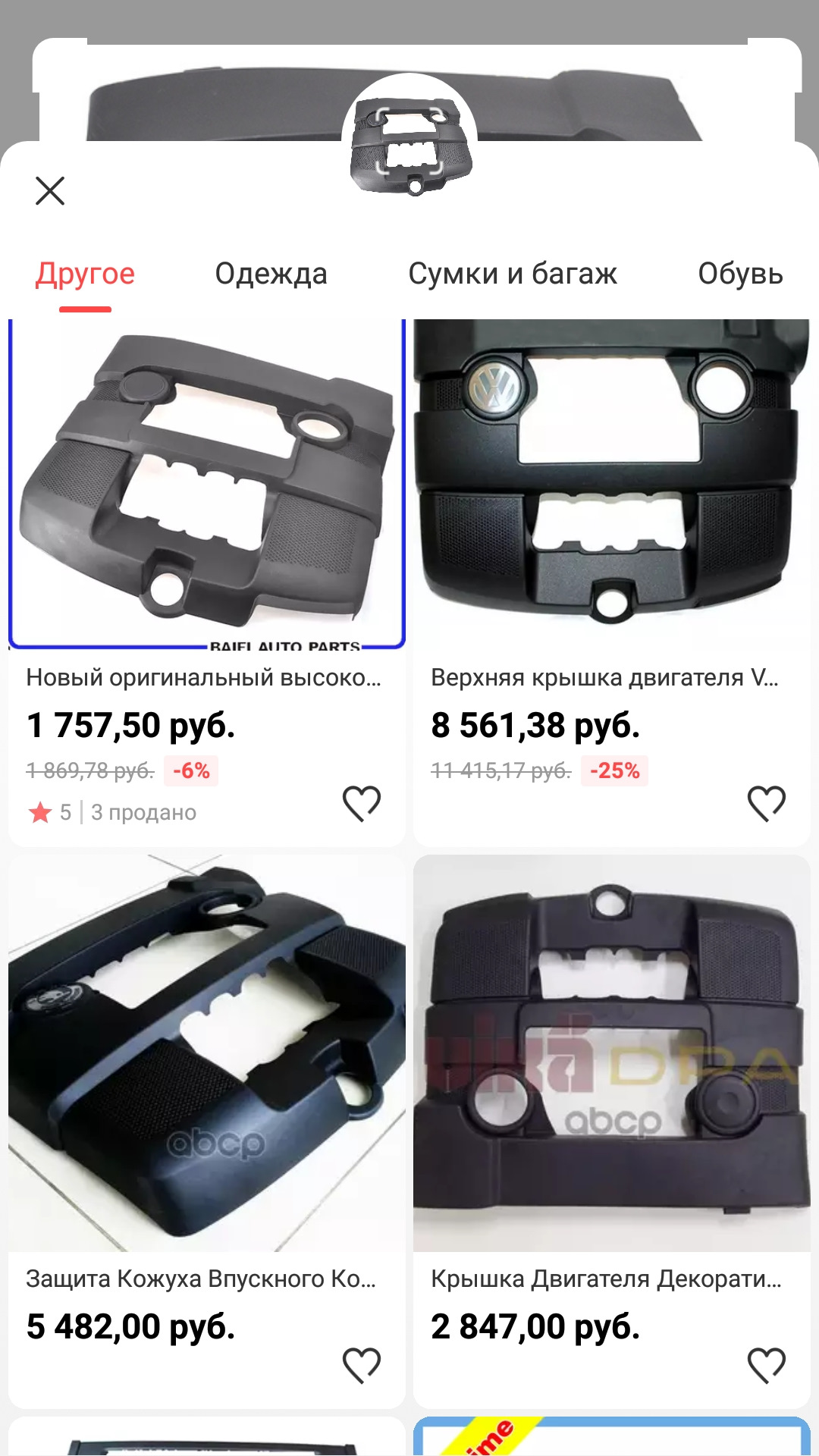Save the 2 847,00 руб. item to wishlist
The width and height of the screenshot is (819, 1456).
pyautogui.click(x=766, y=1365)
